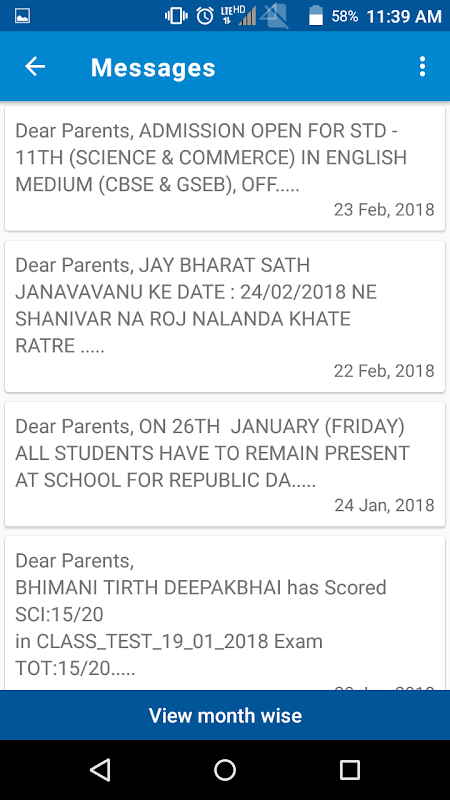Go back using the app bar arrow

35,67
